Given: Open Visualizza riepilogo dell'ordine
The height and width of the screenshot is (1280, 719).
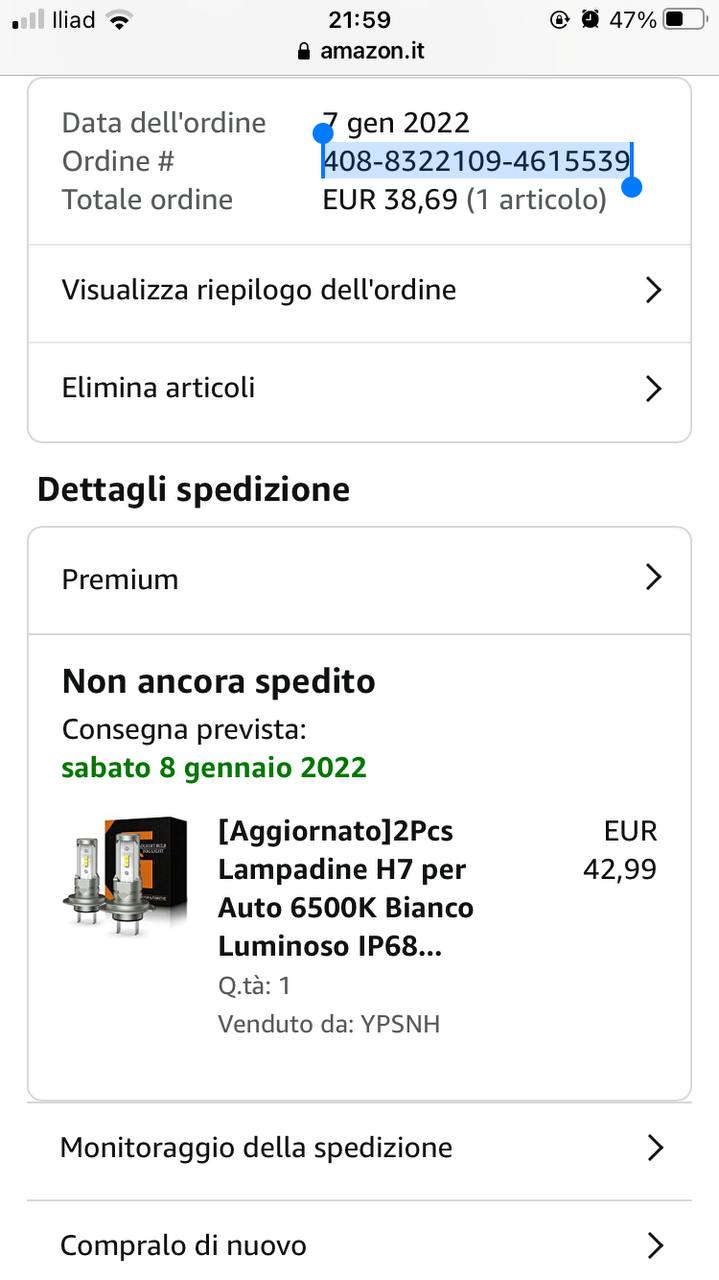Looking at the screenshot, I should 359,291.
